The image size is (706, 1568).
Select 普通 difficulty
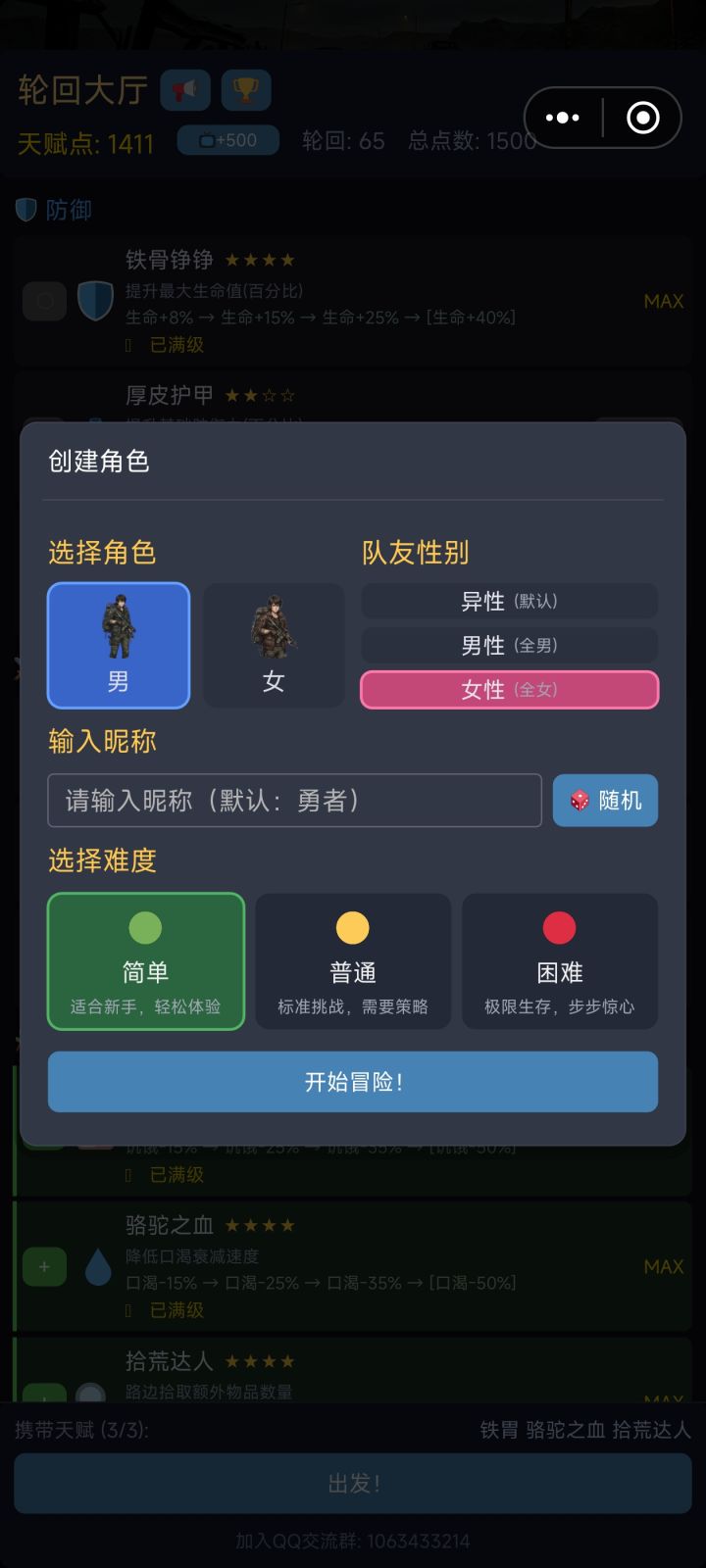353,961
